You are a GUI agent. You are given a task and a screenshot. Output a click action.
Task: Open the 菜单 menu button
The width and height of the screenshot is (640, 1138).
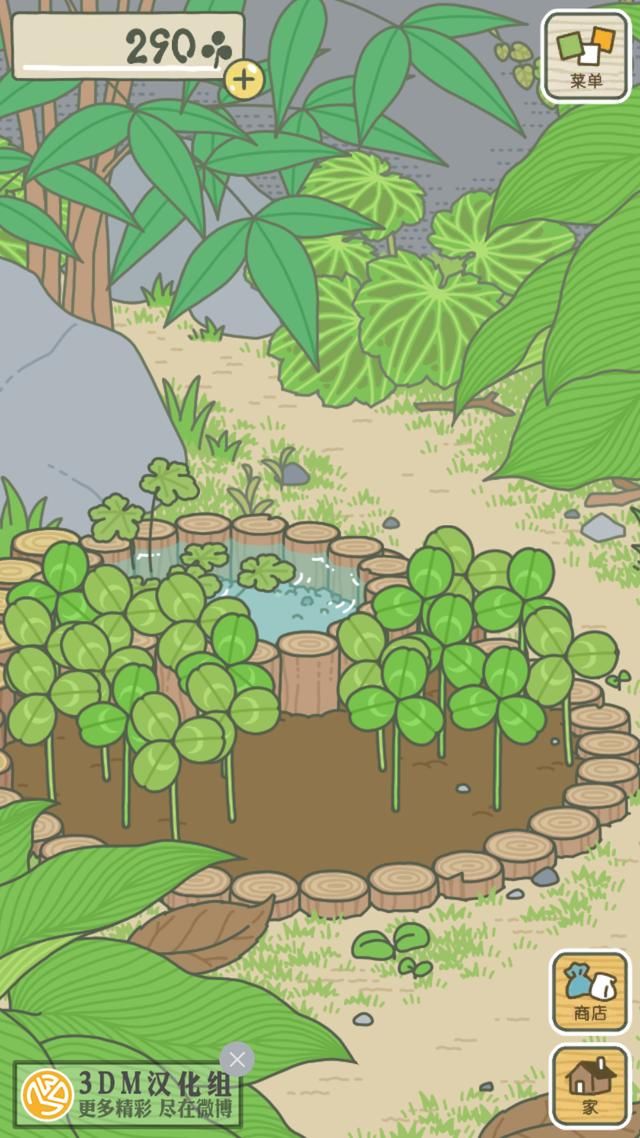(586, 57)
